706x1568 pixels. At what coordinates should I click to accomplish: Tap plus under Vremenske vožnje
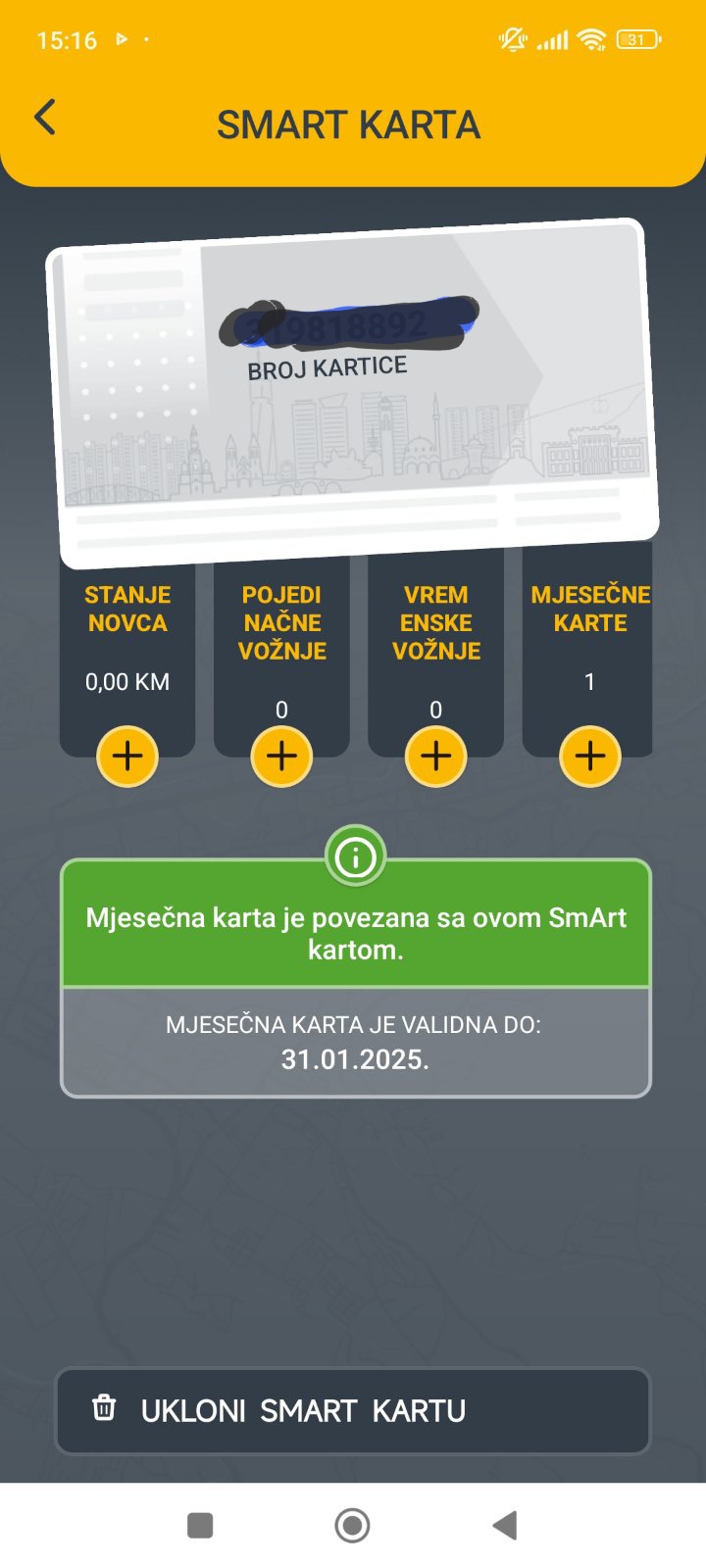click(436, 757)
